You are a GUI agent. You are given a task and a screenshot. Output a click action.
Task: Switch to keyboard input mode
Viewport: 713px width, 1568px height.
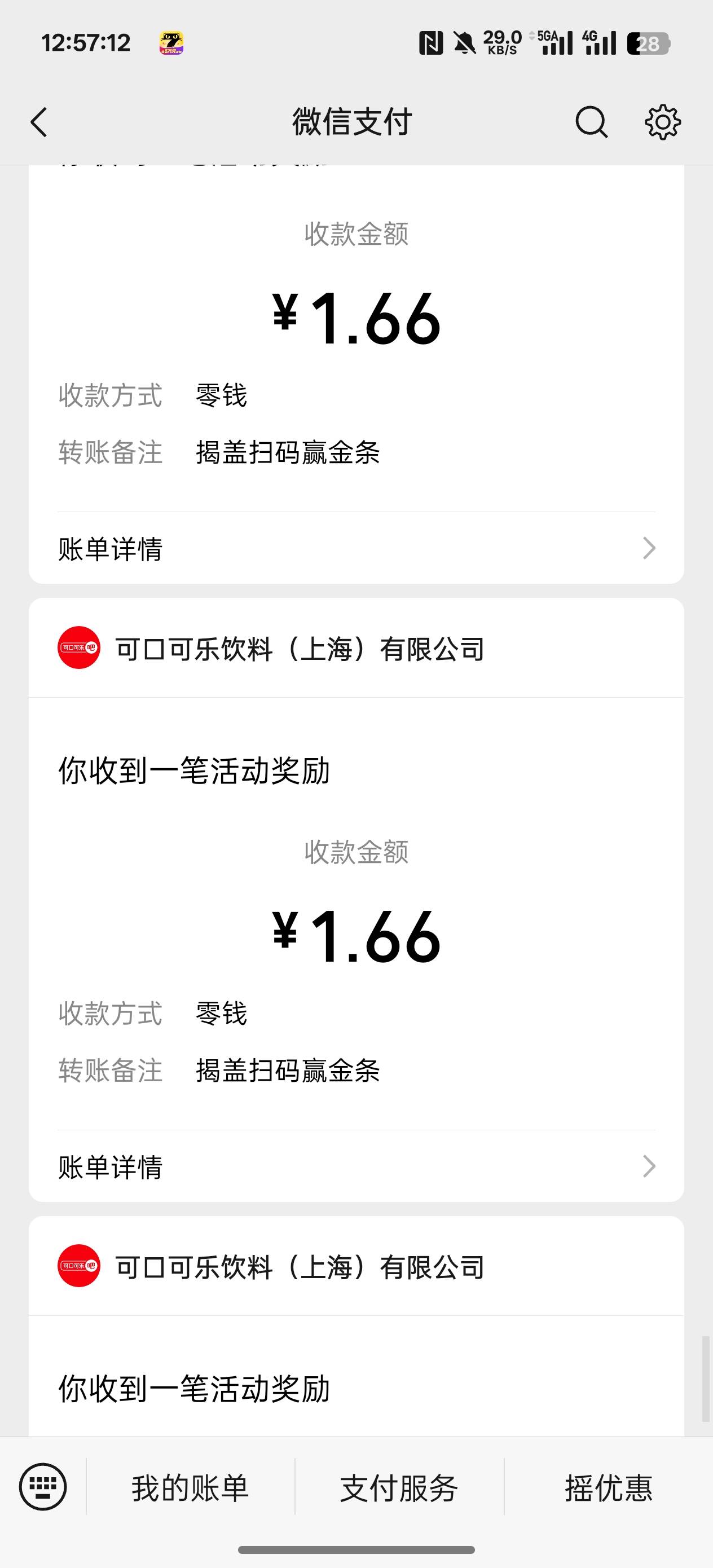[x=43, y=1487]
